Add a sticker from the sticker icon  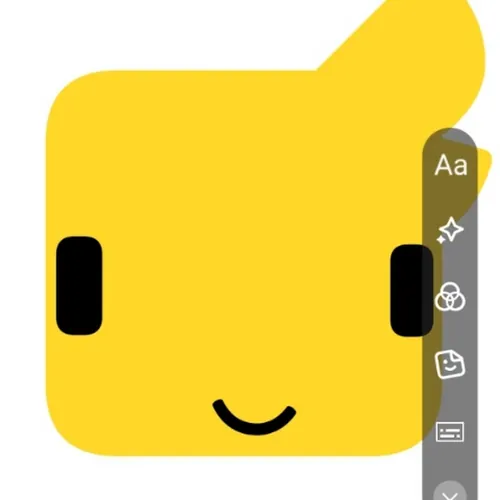(x=450, y=364)
